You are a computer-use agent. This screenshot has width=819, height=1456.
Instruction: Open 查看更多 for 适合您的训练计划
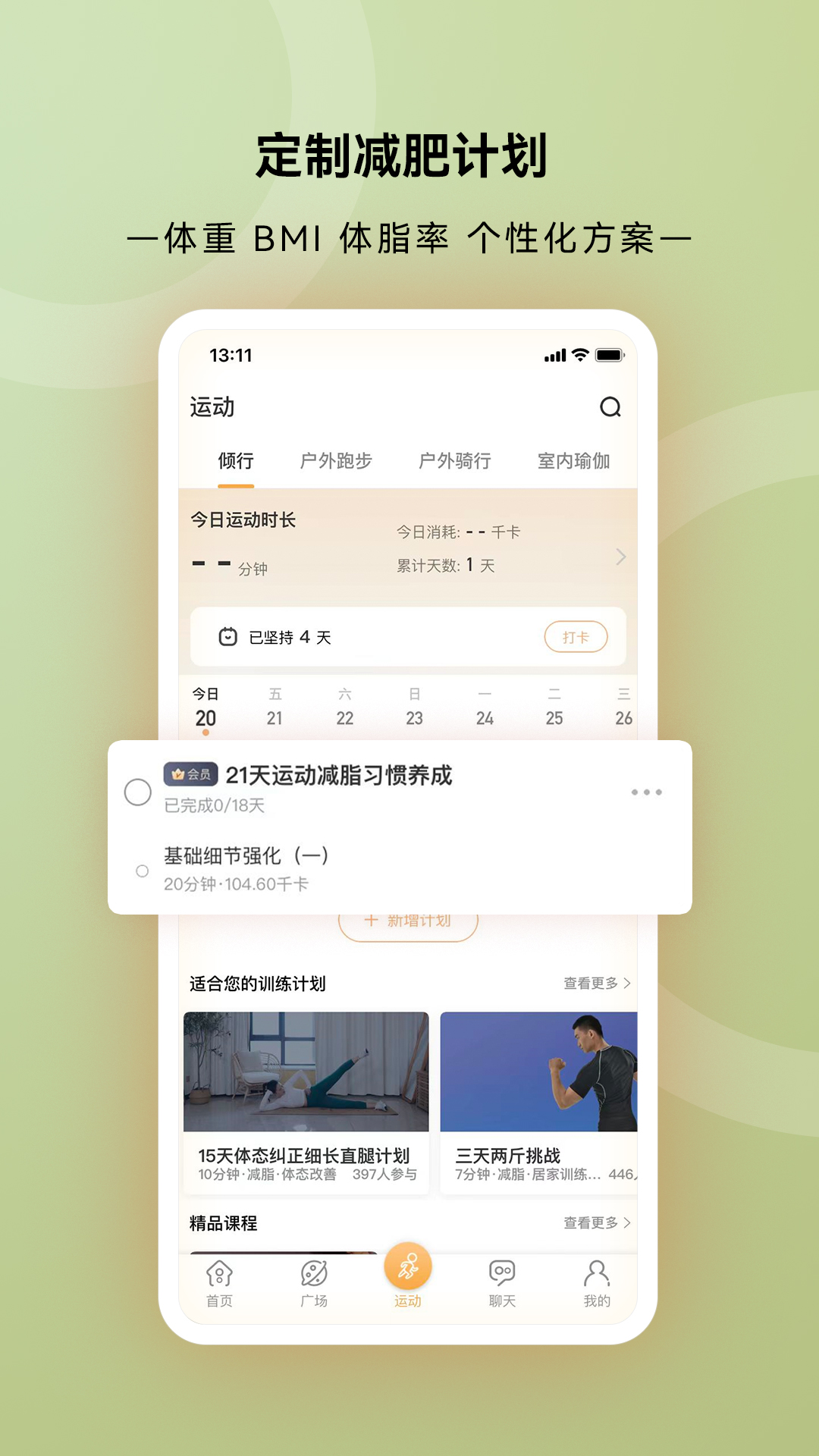(595, 982)
